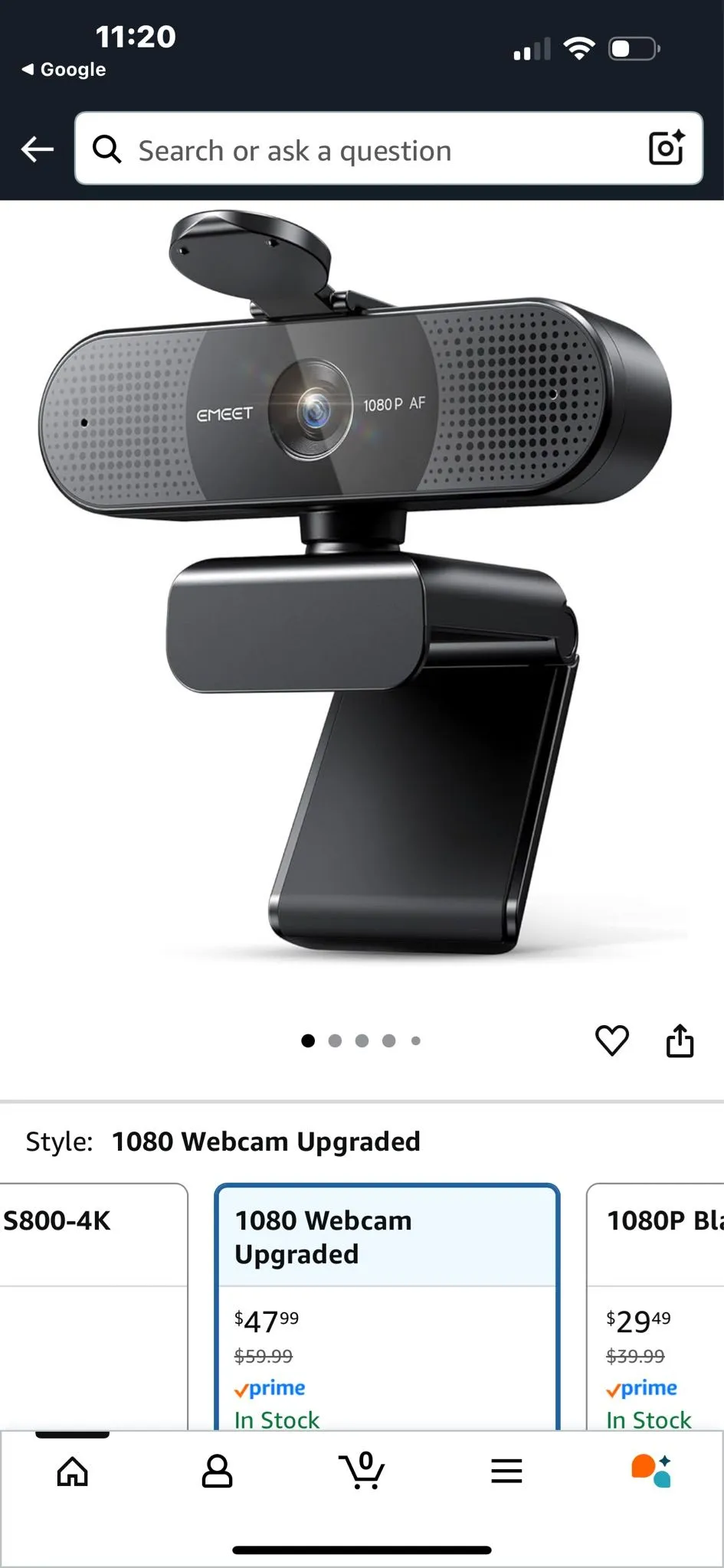Go back using the arrow icon
The width and height of the screenshot is (724, 1568).
[37, 149]
